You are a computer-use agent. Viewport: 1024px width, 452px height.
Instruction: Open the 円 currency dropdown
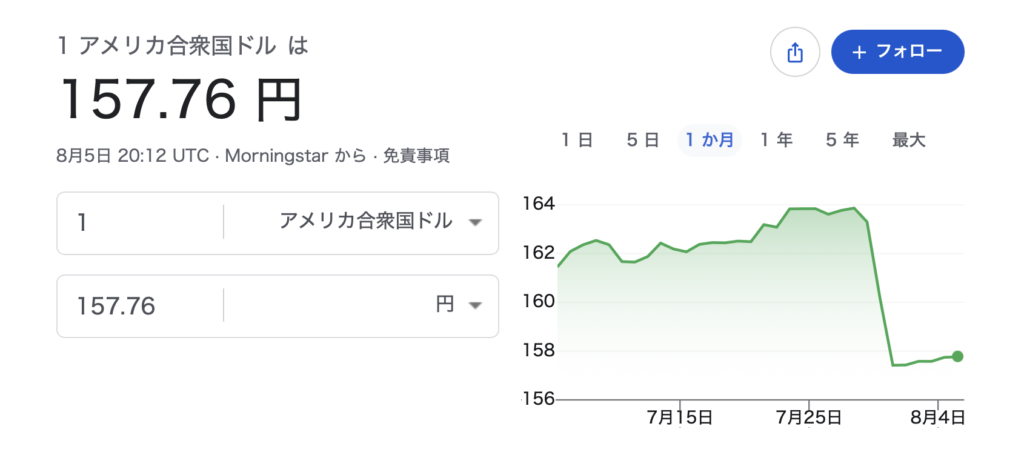362,306
